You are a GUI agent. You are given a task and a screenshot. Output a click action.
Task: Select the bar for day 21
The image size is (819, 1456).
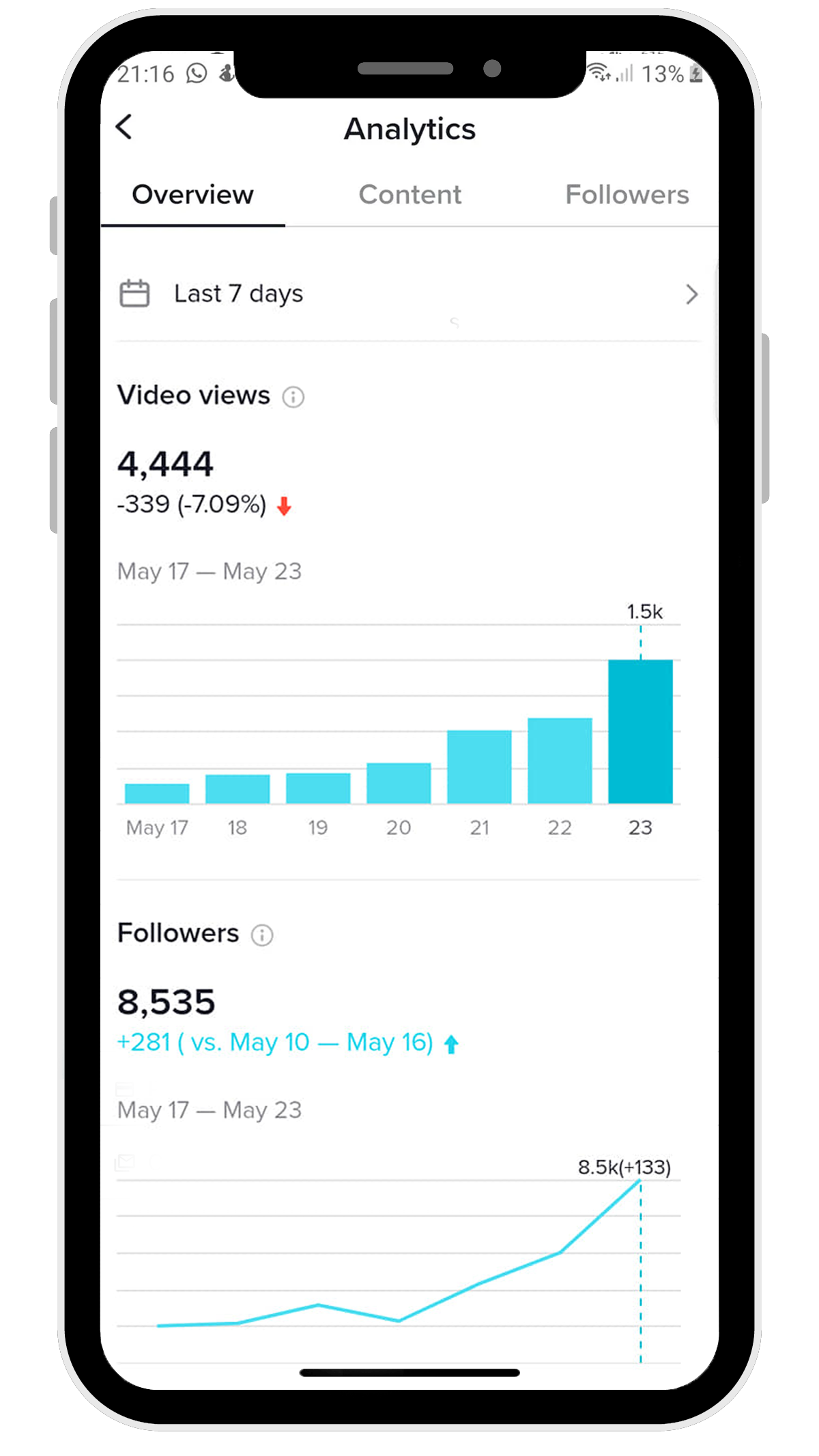click(479, 766)
